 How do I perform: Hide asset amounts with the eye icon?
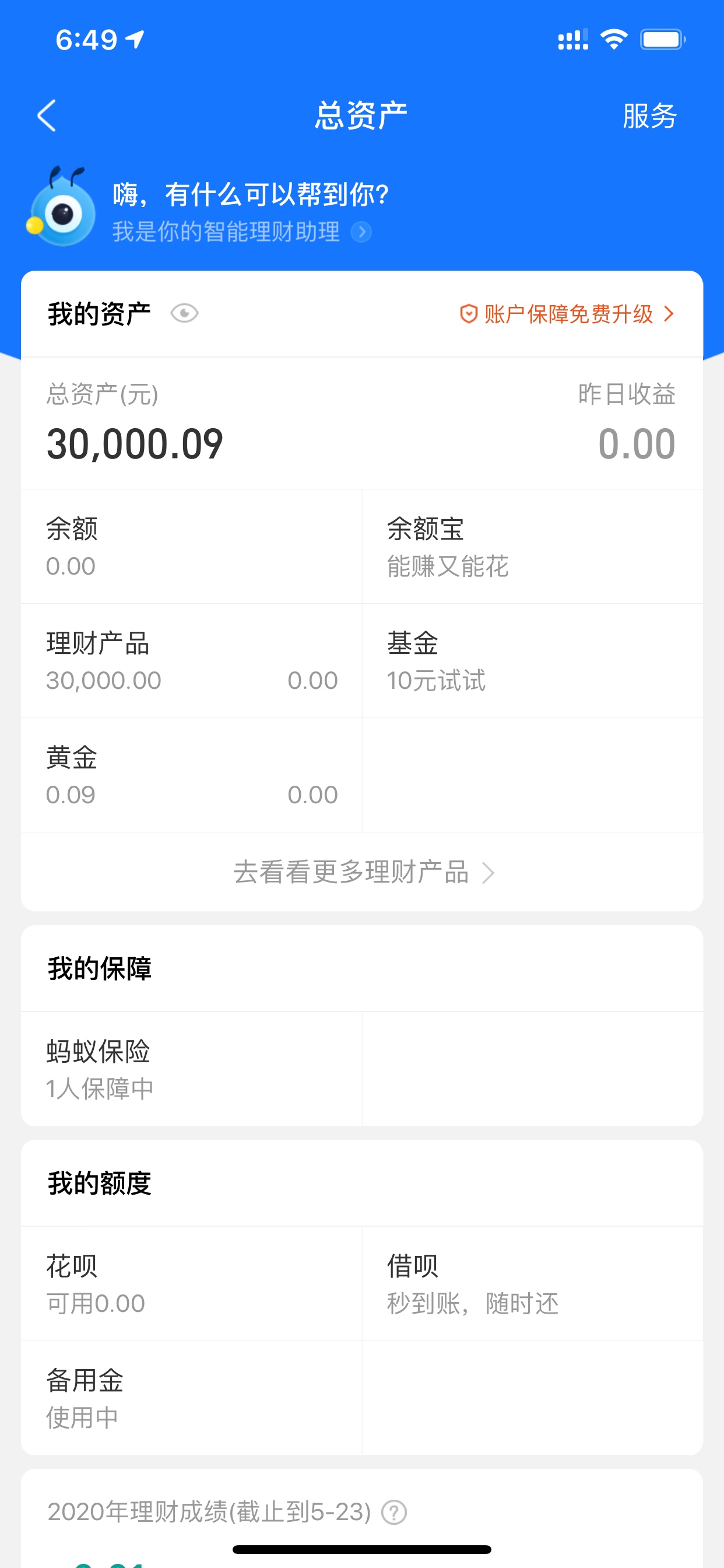pyautogui.click(x=184, y=313)
